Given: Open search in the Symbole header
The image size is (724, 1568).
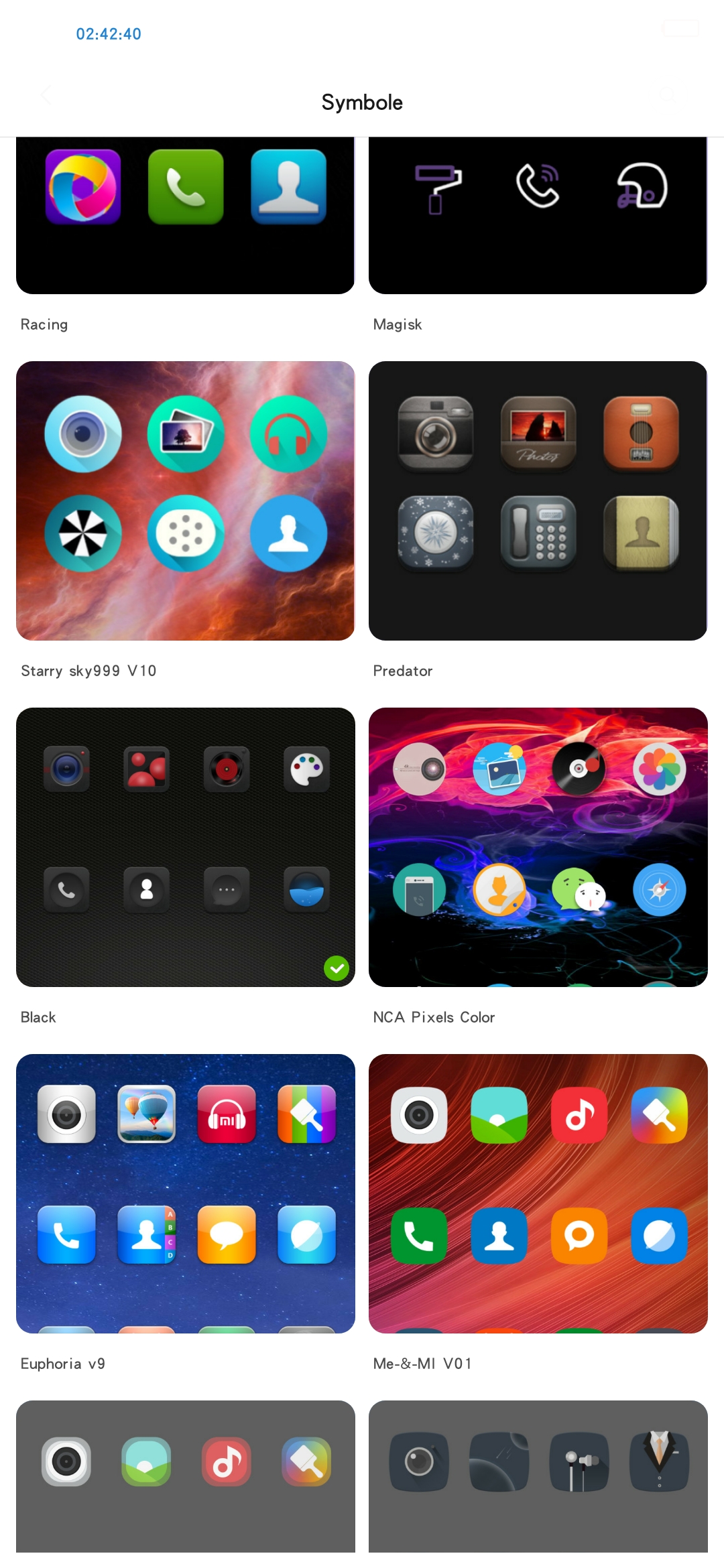Looking at the screenshot, I should (666, 94).
